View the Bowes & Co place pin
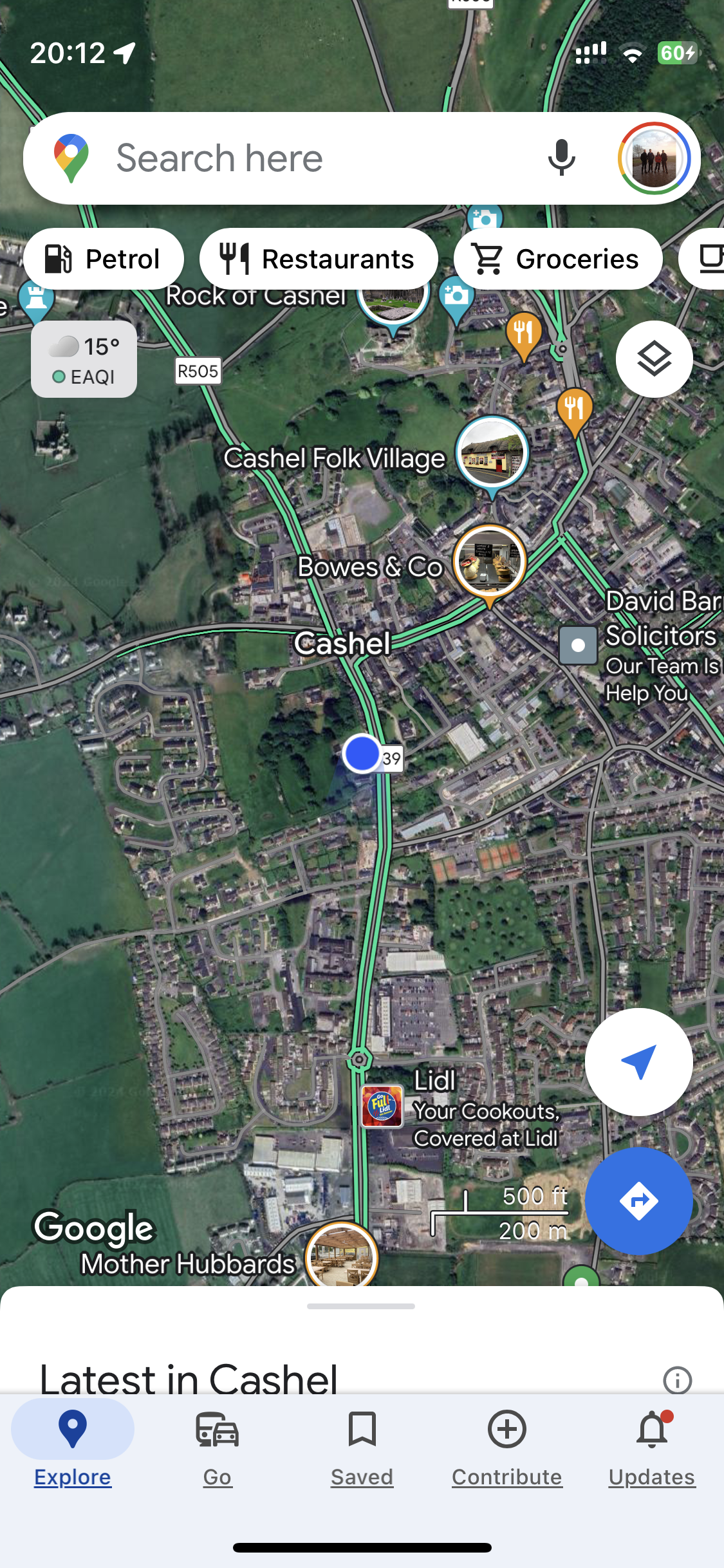The width and height of the screenshot is (724, 1568). coord(489,563)
